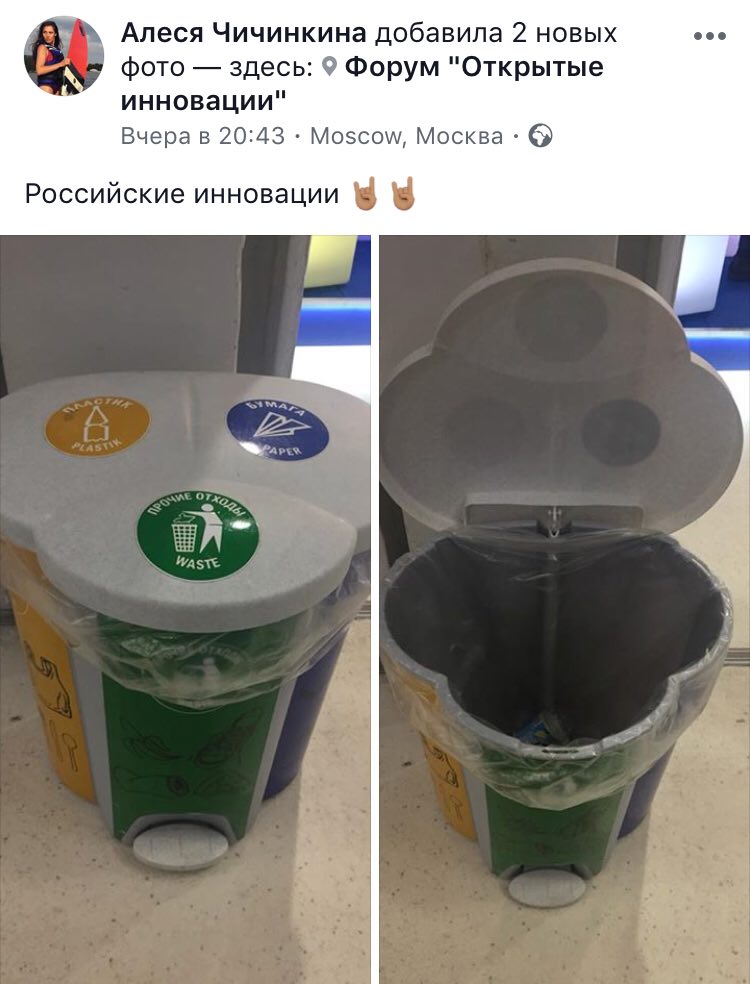View photo of bin with open lid
The height and width of the screenshot is (984, 750).
click(564, 610)
